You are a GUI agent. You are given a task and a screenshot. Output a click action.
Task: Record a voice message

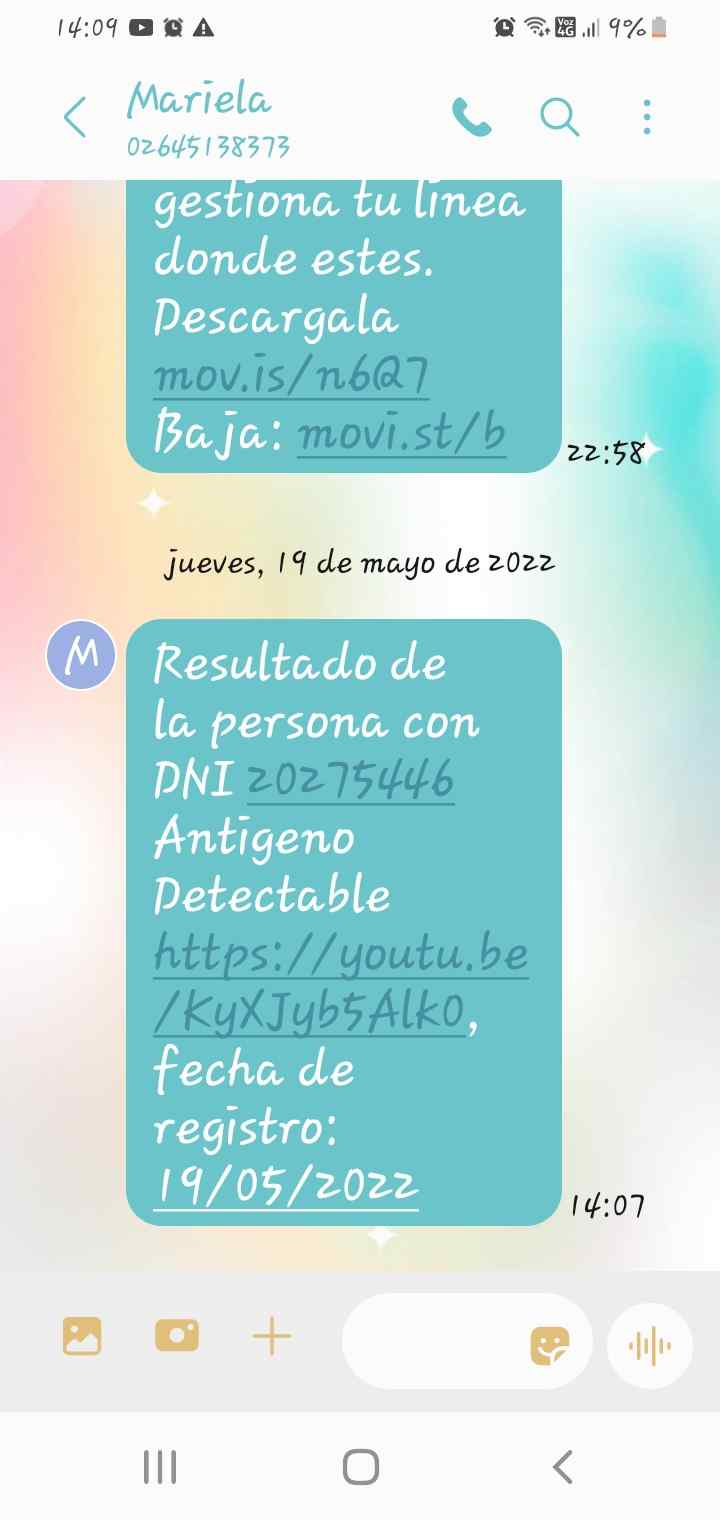[649, 1345]
